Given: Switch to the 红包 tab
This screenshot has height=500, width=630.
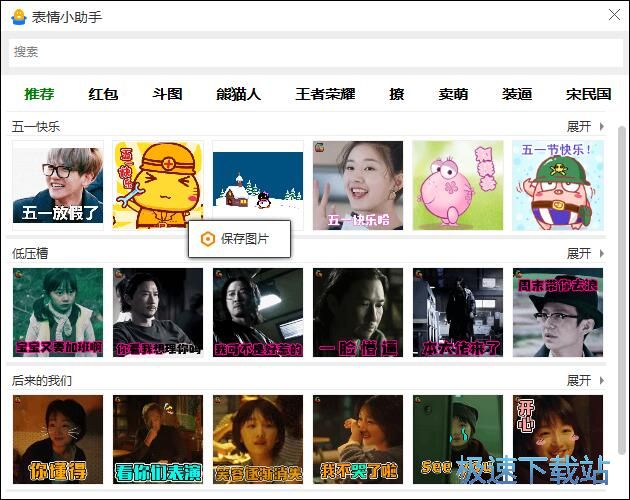Looking at the screenshot, I should [x=103, y=94].
